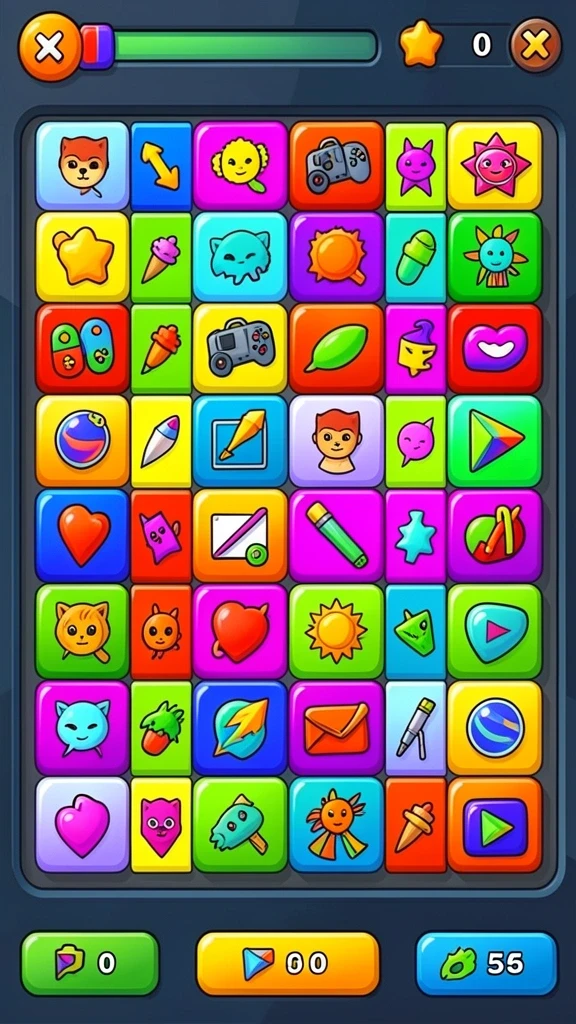This screenshot has width=576, height=1024.
Task: Tap the blue button showing 55
Action: [487, 963]
